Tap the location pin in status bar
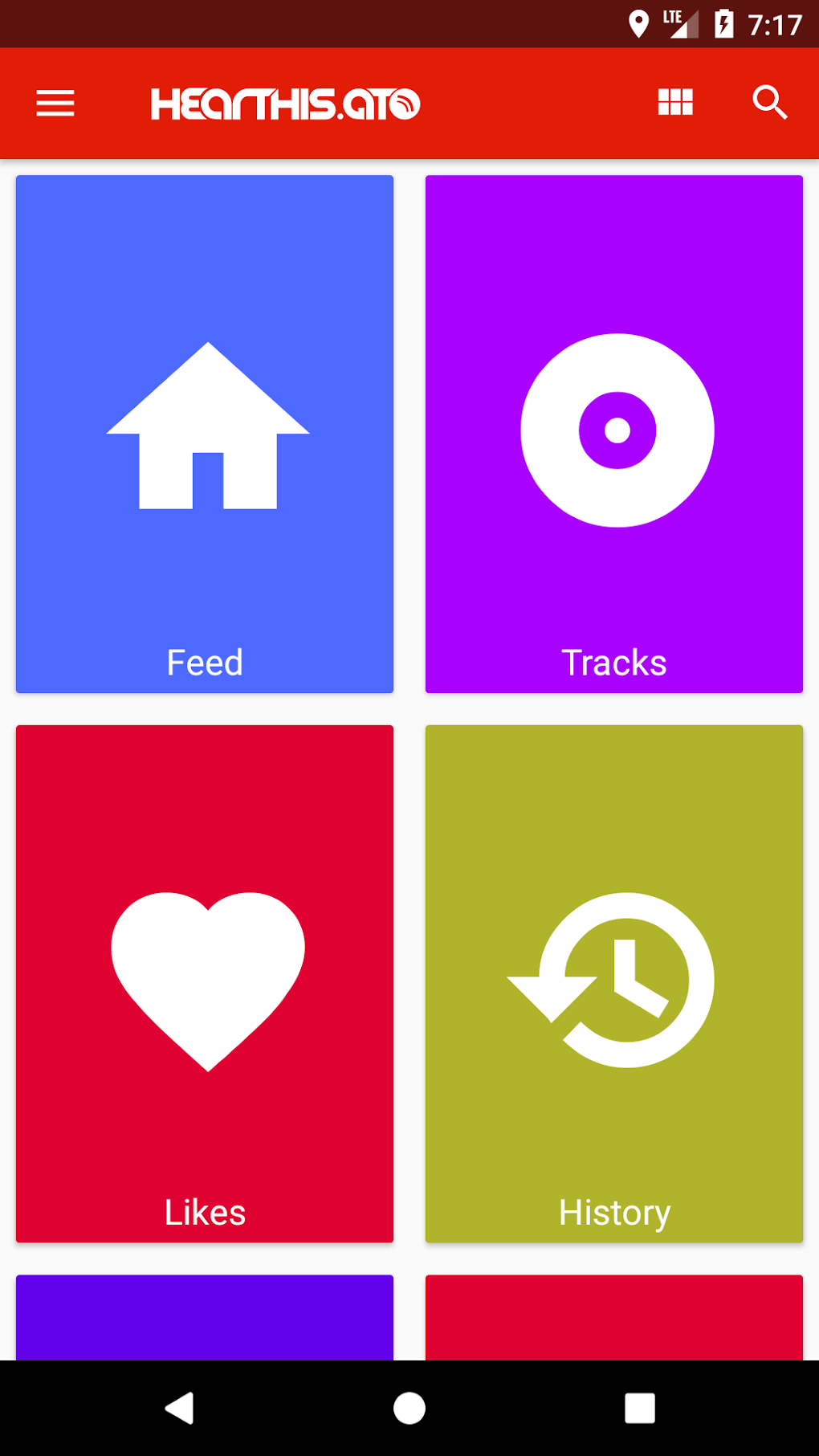This screenshot has height=1456, width=819. point(639,25)
